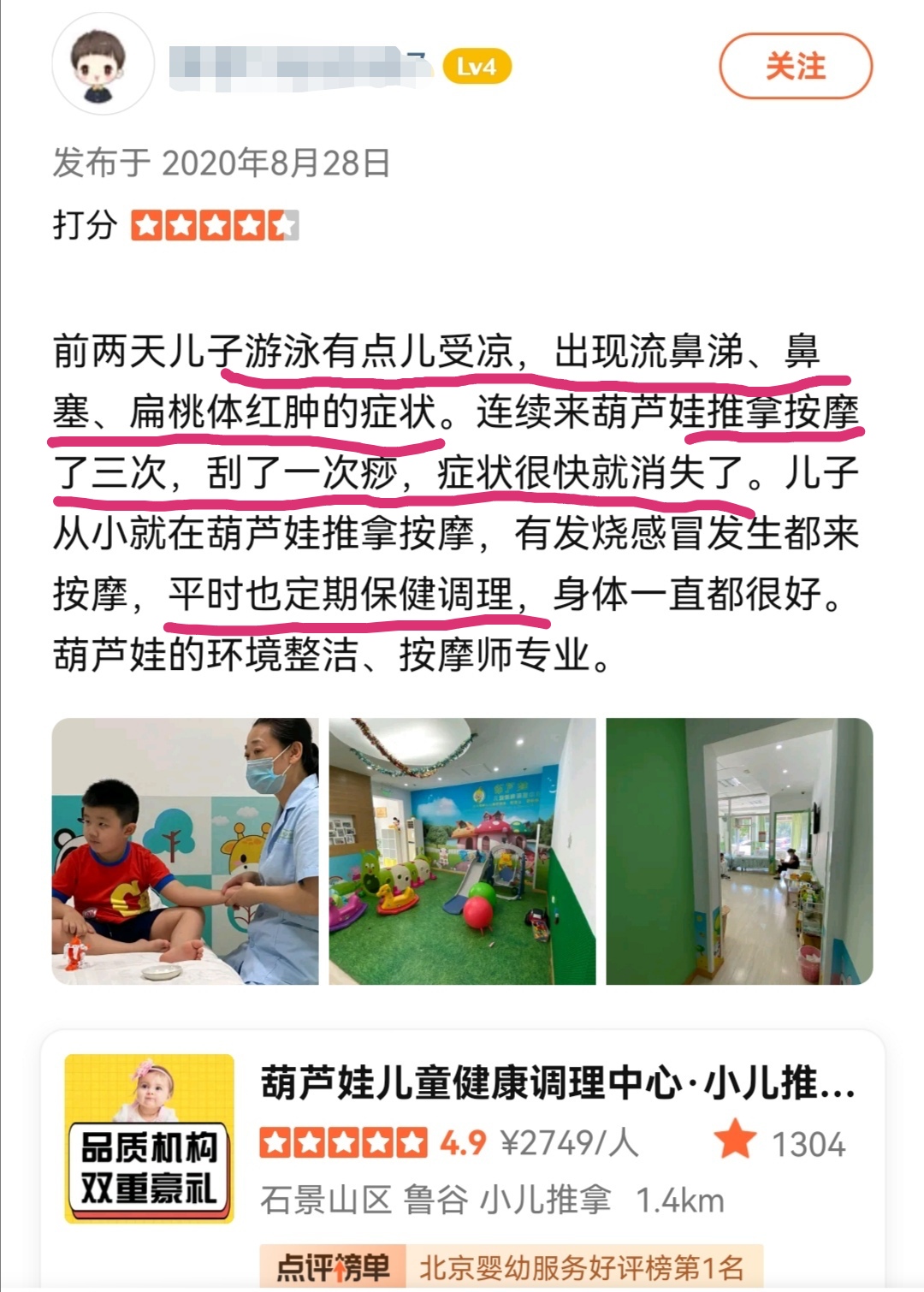Viewport: 924px width, 1292px height.
Task: View photo of boy getting massage
Action: tap(185, 850)
